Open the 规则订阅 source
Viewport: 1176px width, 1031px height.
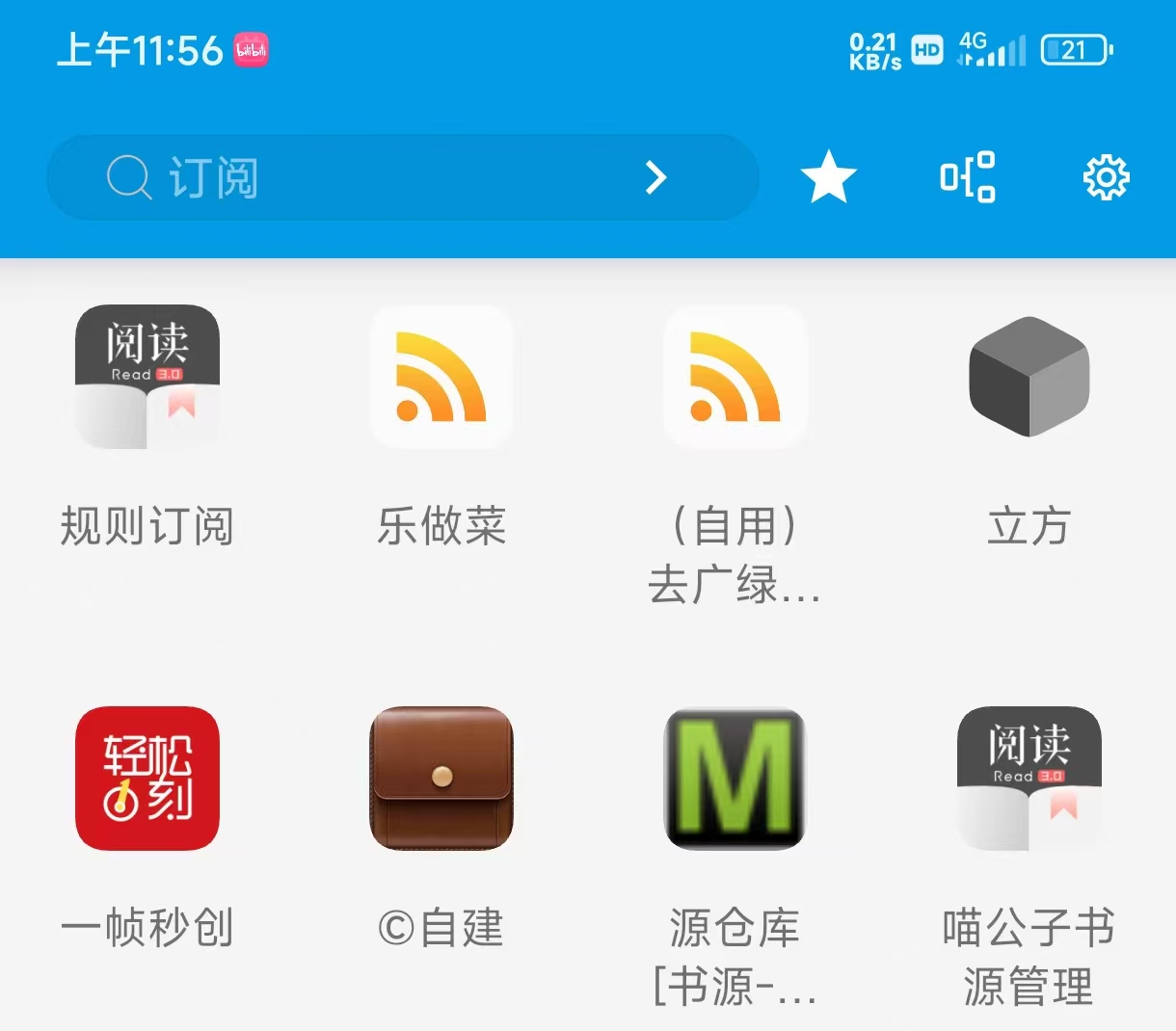[x=147, y=378]
